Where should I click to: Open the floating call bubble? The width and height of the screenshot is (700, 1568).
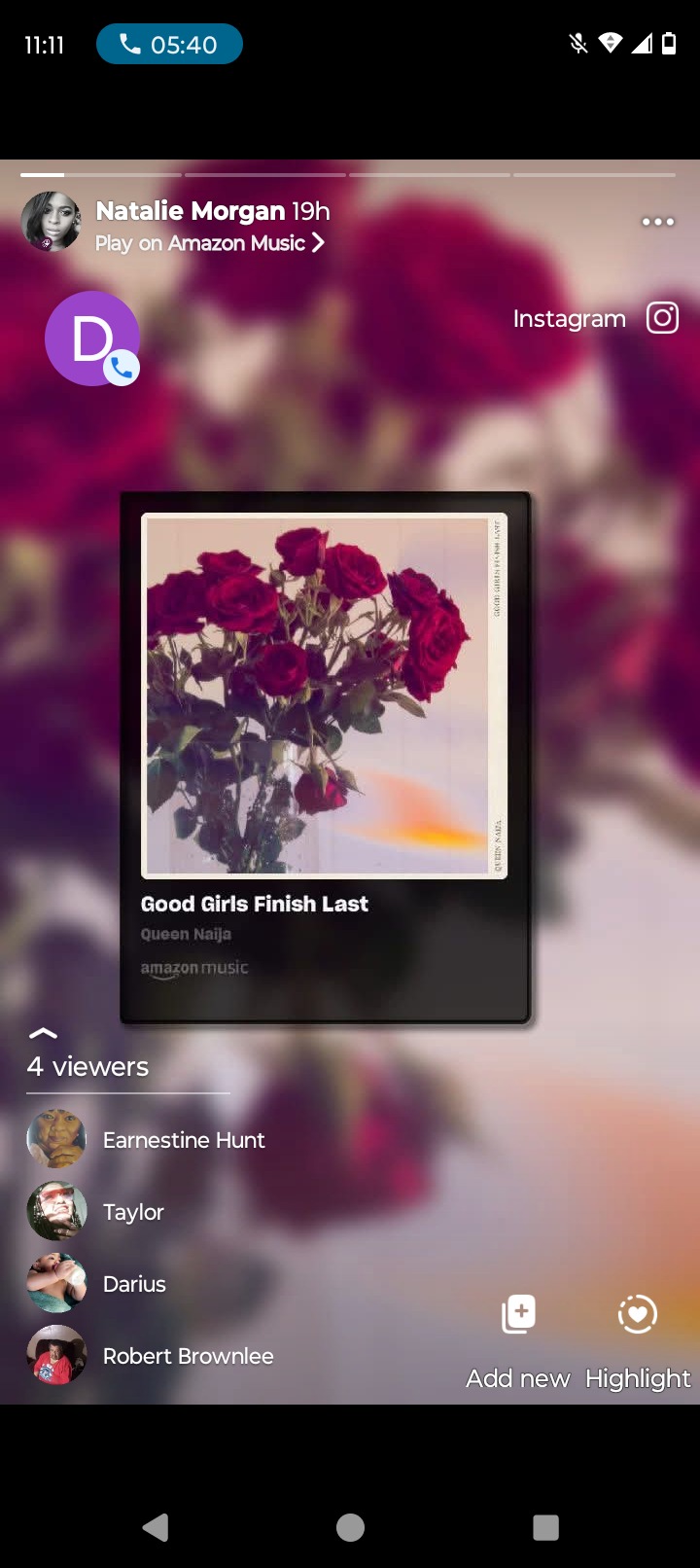point(92,339)
